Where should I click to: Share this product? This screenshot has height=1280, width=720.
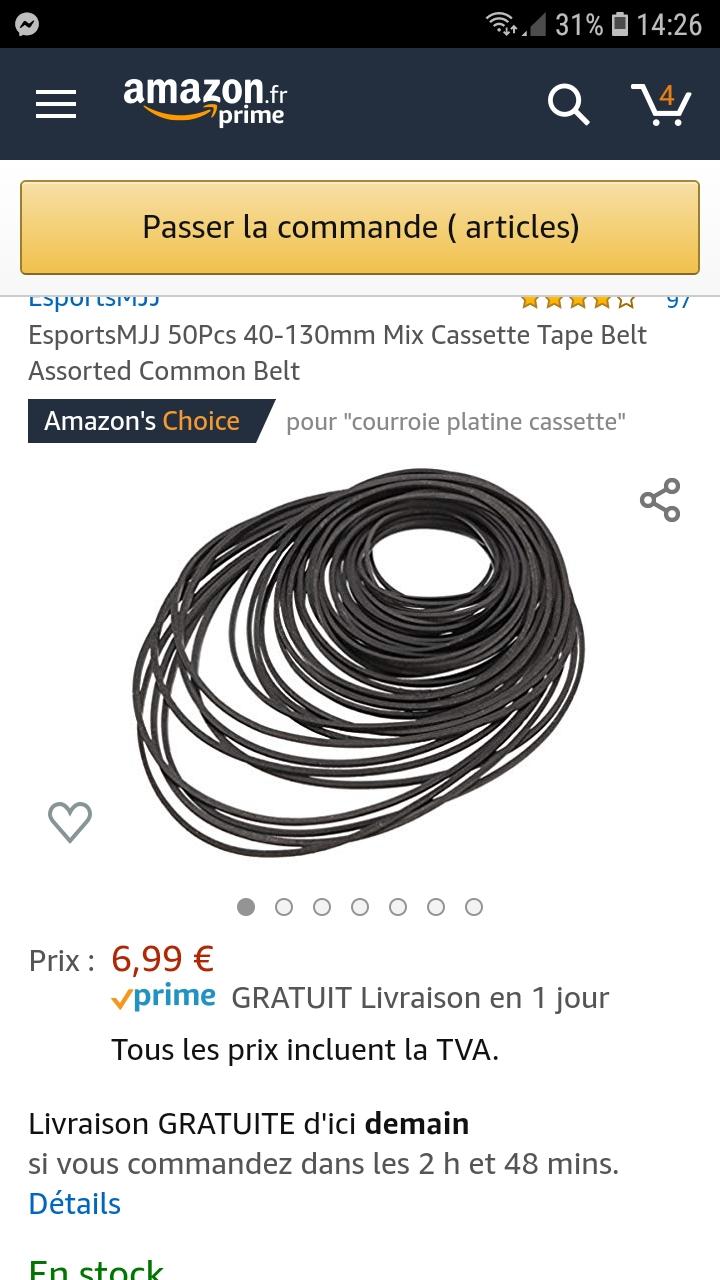coord(660,500)
